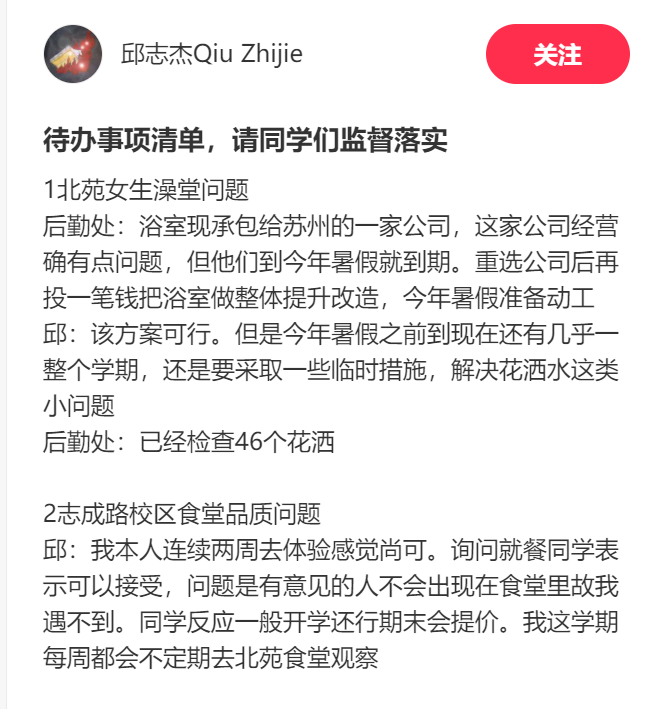Open the author name 邱志杰Qiu Zhijie
The width and height of the screenshot is (661, 709).
[211, 53]
